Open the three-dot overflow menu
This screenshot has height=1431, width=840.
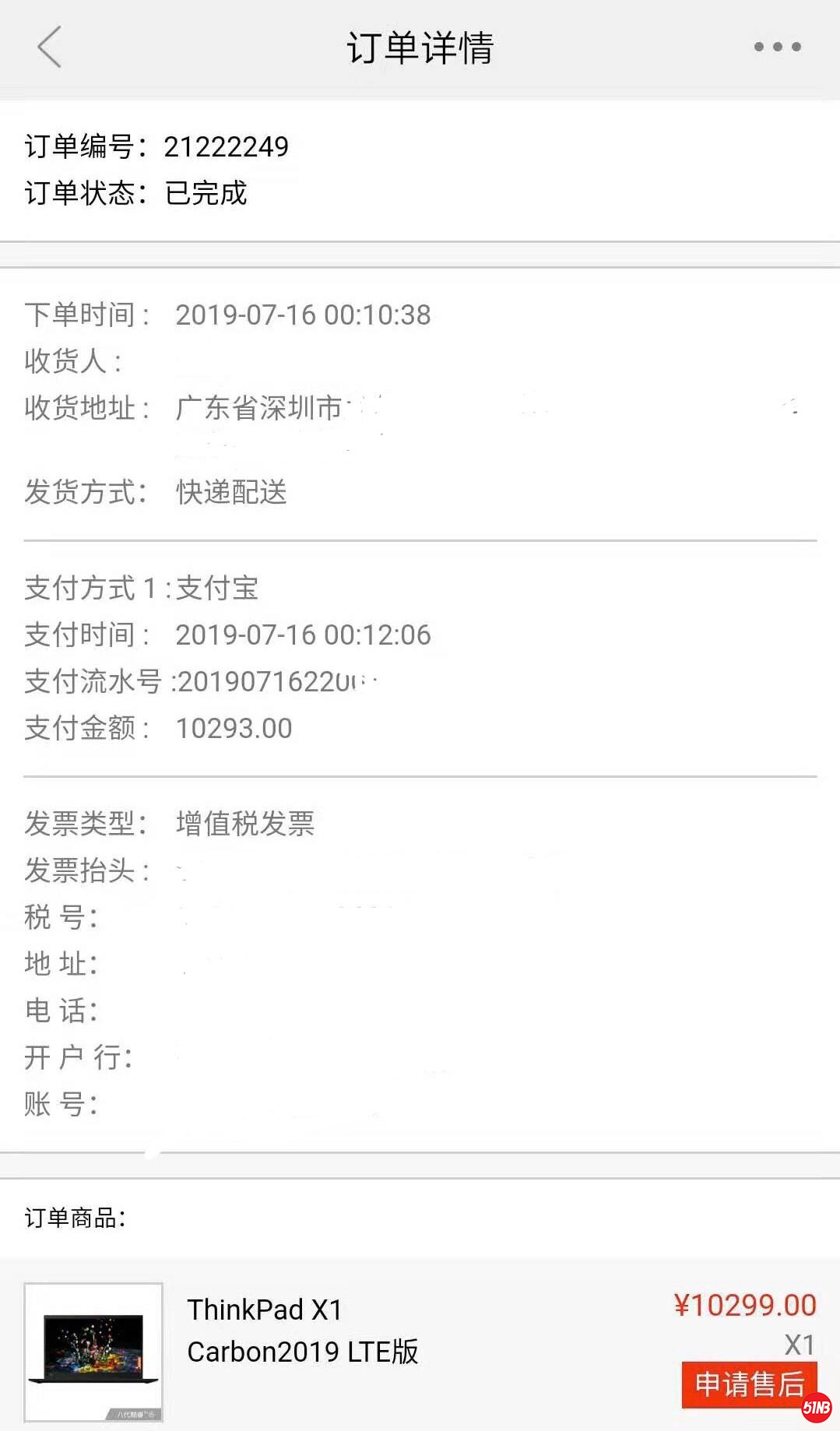[777, 47]
